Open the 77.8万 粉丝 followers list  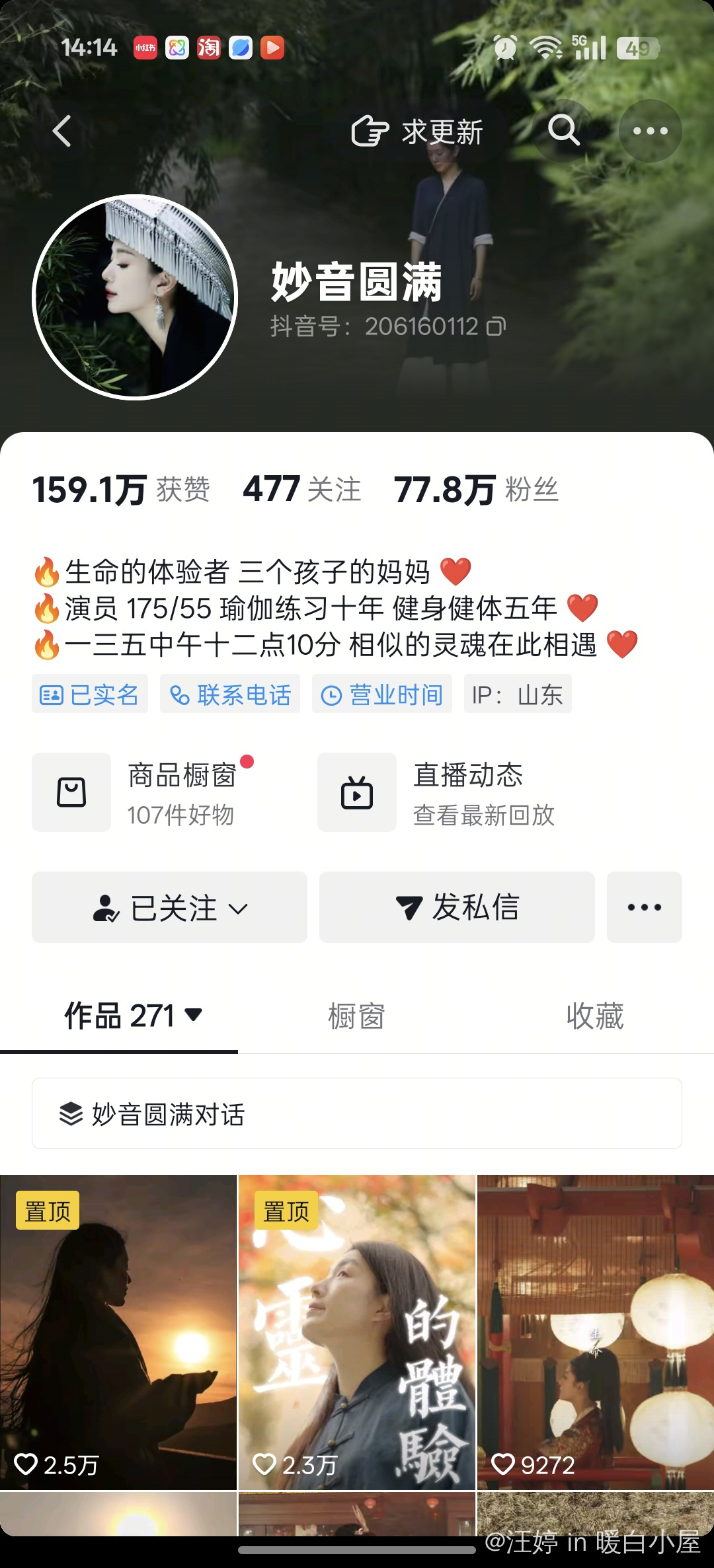(x=476, y=490)
